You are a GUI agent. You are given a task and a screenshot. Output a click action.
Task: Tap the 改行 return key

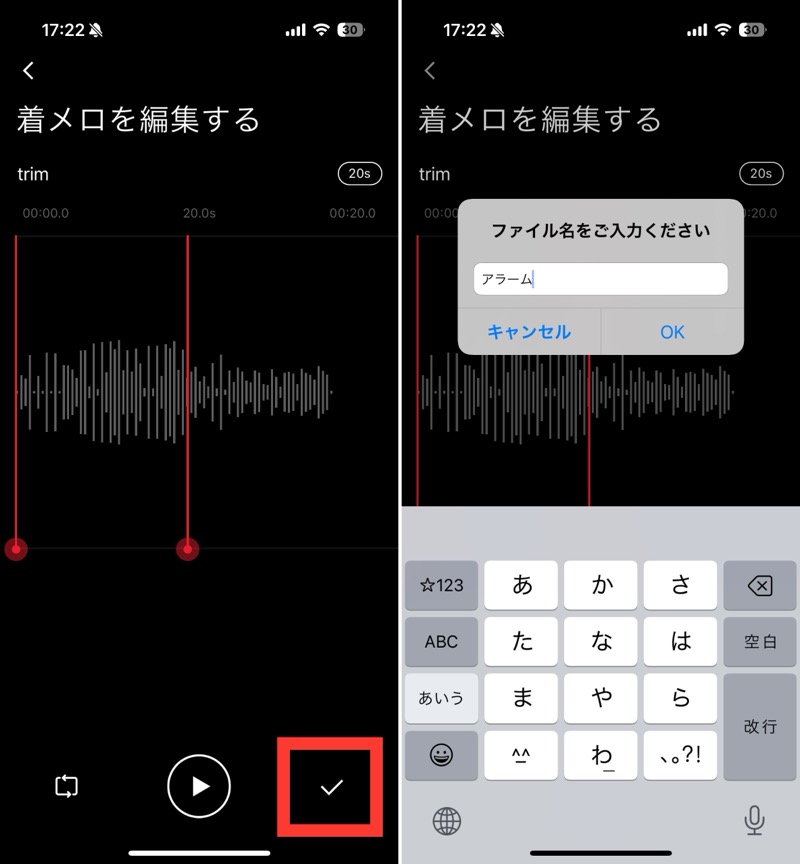tap(759, 726)
